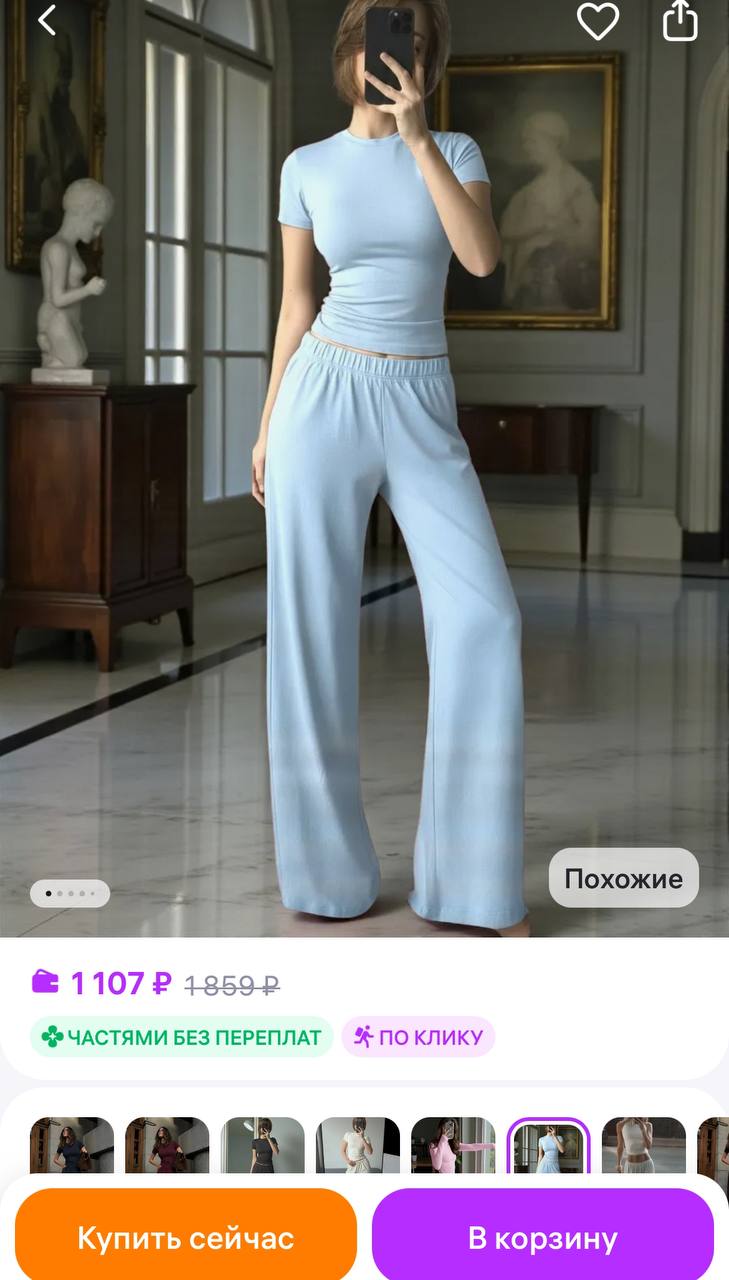This screenshot has width=729, height=1280.
Task: Choose the burgundy color variant
Action: tap(167, 1145)
